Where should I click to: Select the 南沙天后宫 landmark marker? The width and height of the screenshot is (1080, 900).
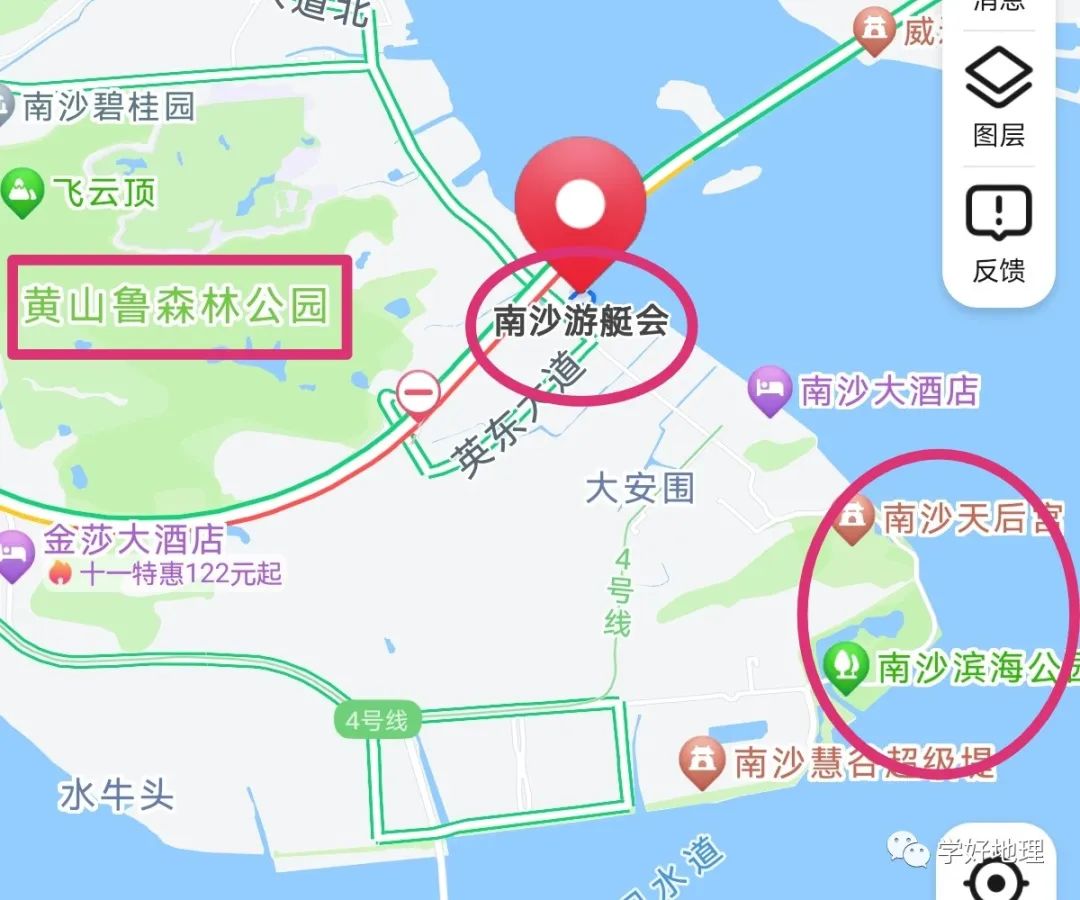pyautogui.click(x=853, y=519)
